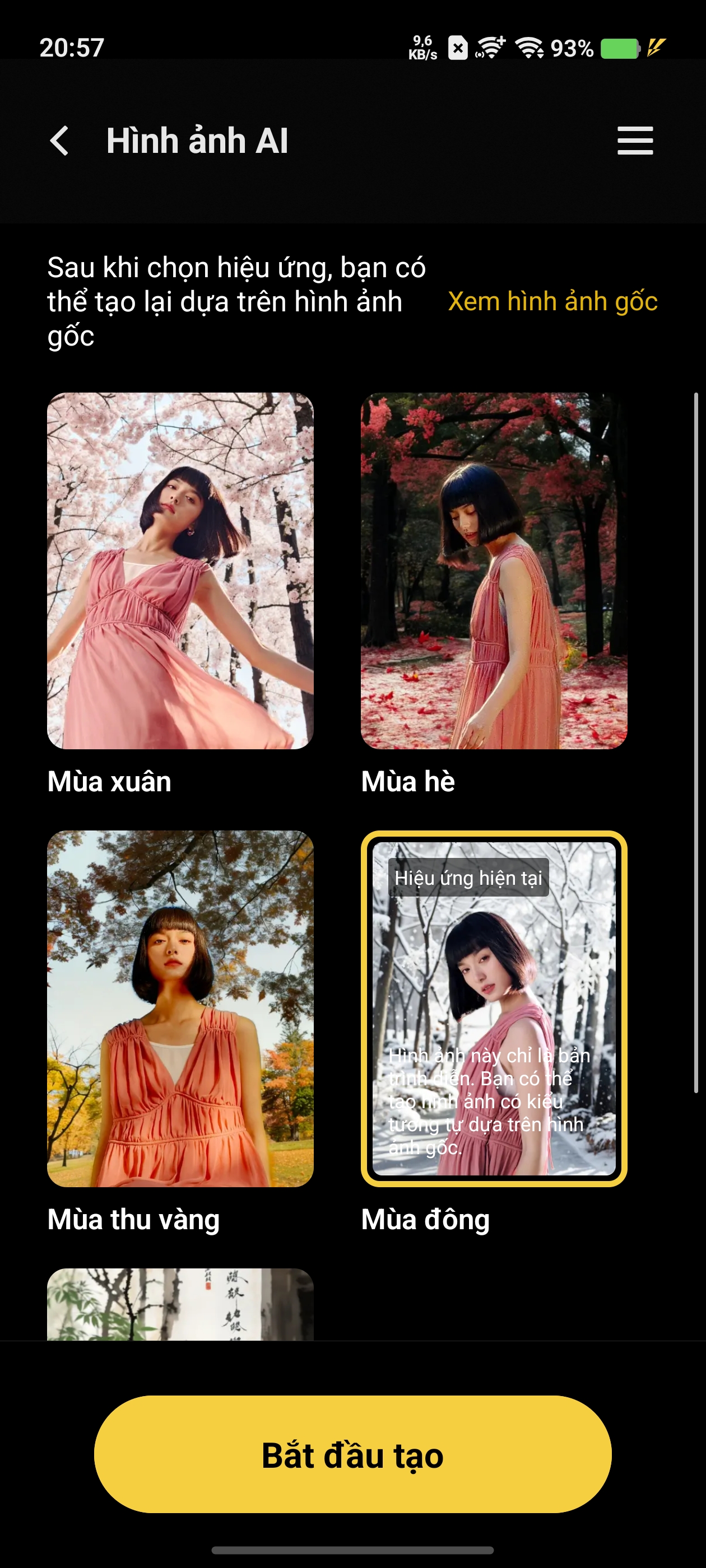
Task: Choose the Mùa hè effect
Action: 494,570
